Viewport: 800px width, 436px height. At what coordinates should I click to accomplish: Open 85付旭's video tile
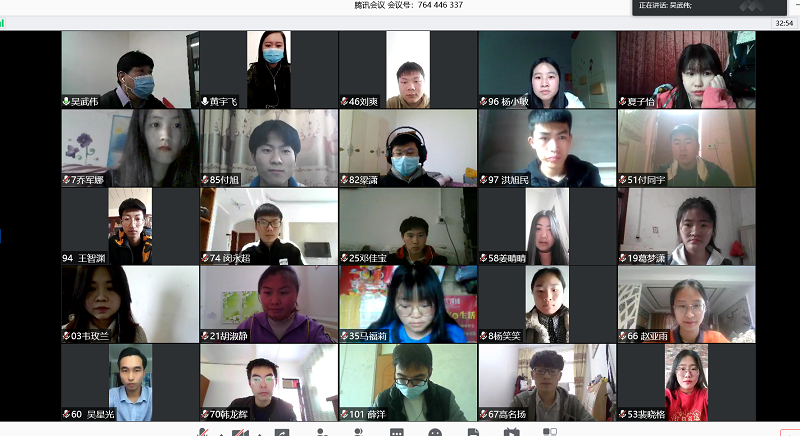pos(269,148)
